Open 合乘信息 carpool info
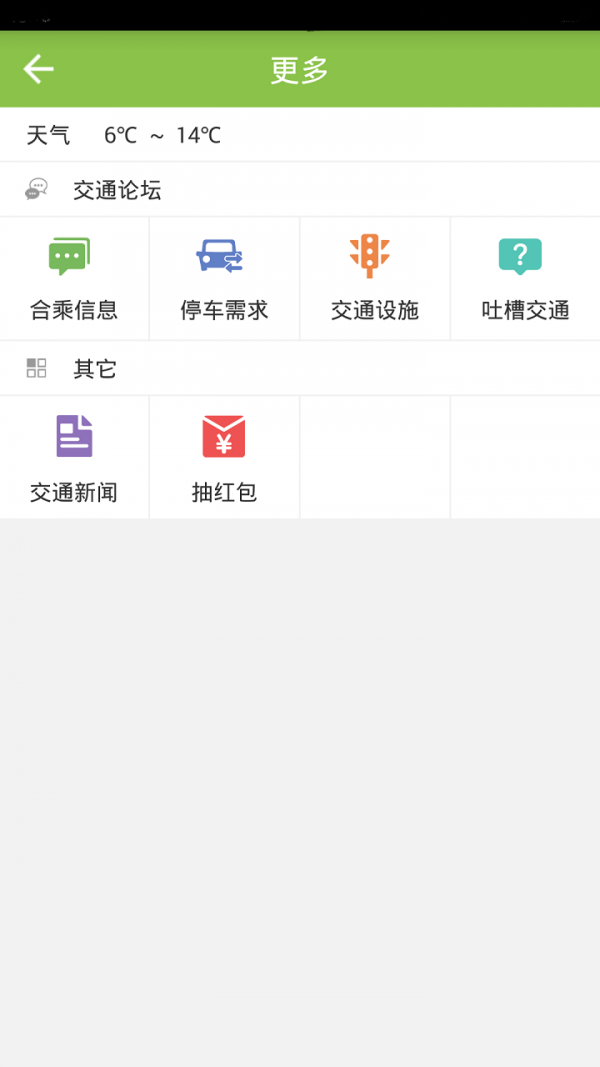This screenshot has height=1067, width=600. 74,278
